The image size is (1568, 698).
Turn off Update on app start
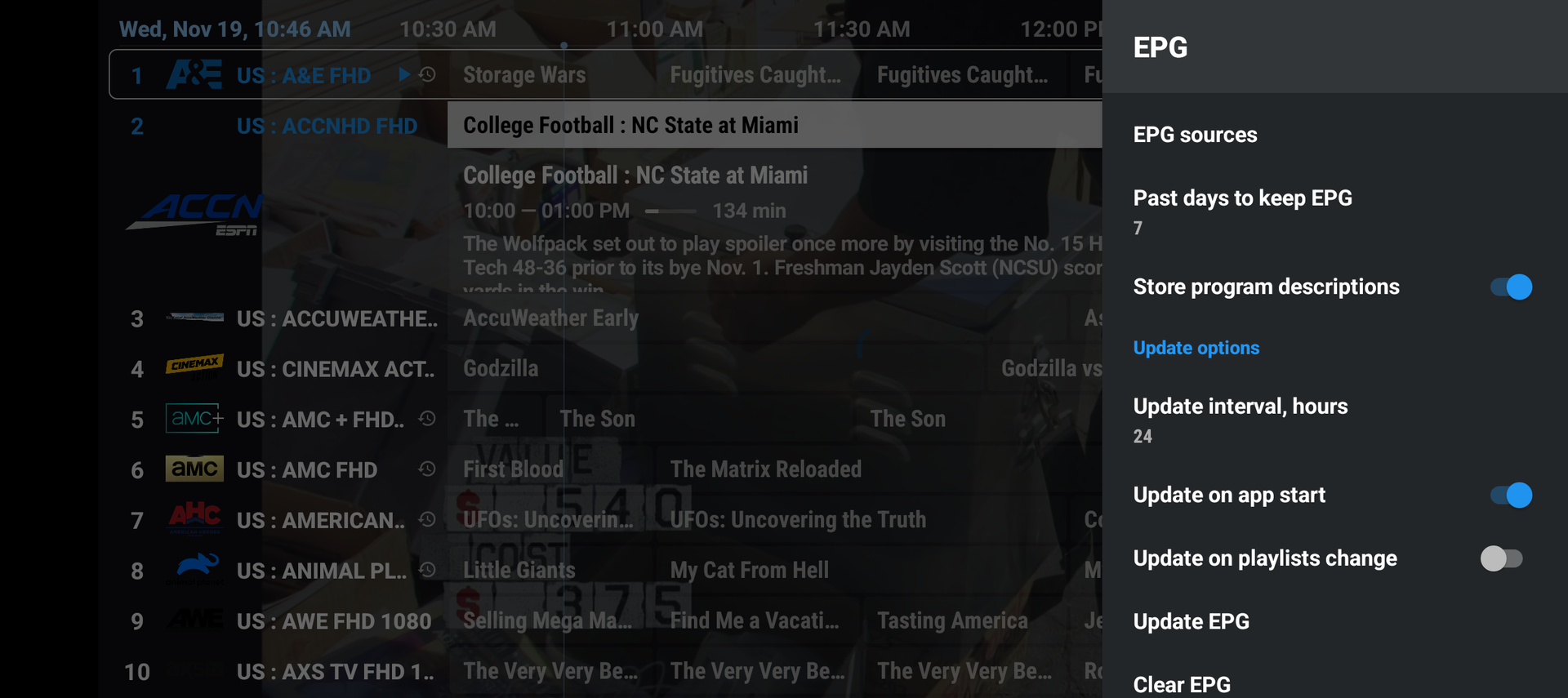tap(1510, 496)
